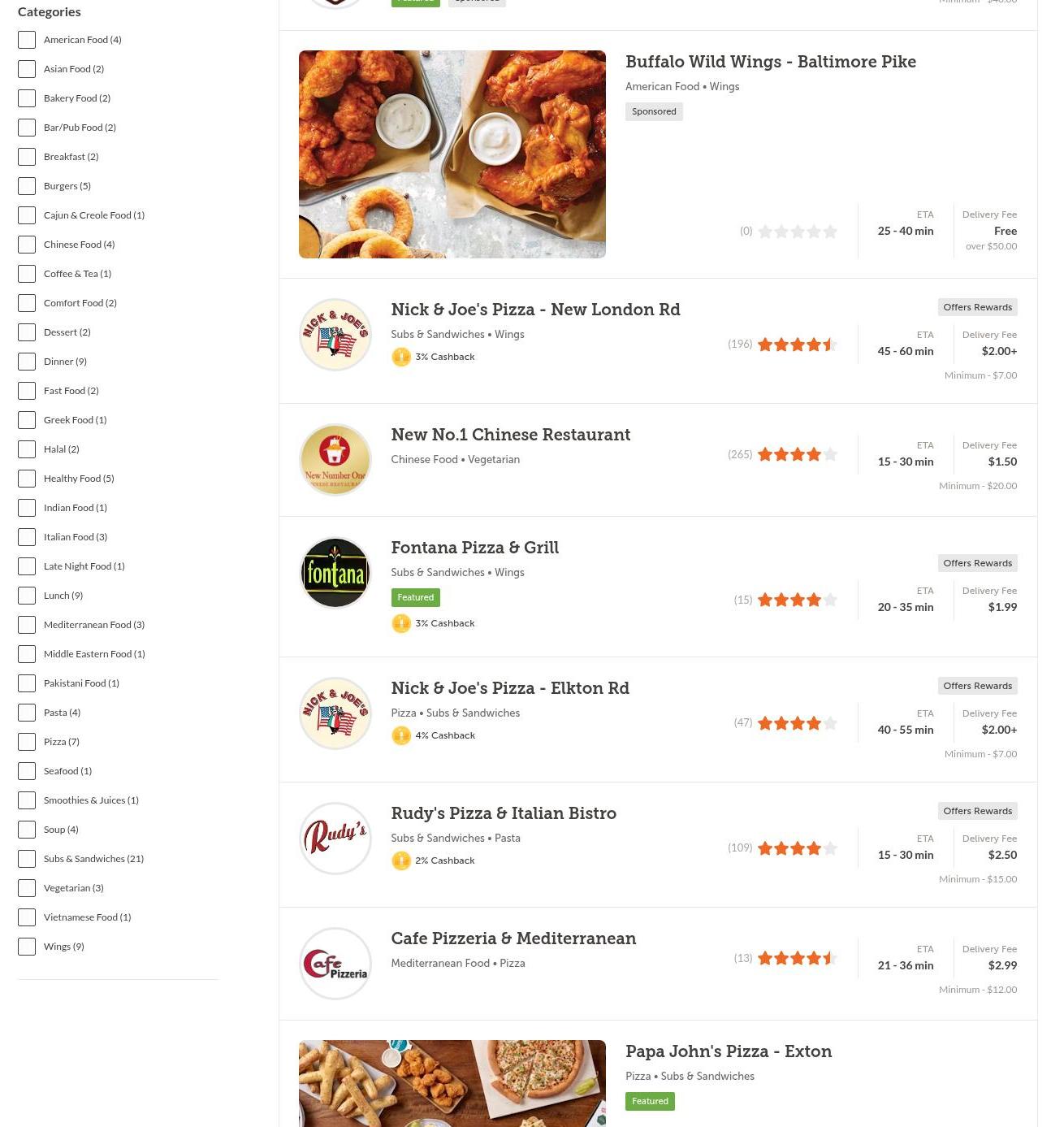Open Buffalo Wild Wings - Baltimore Pike
This screenshot has height=1127, width=1064.
770,63
